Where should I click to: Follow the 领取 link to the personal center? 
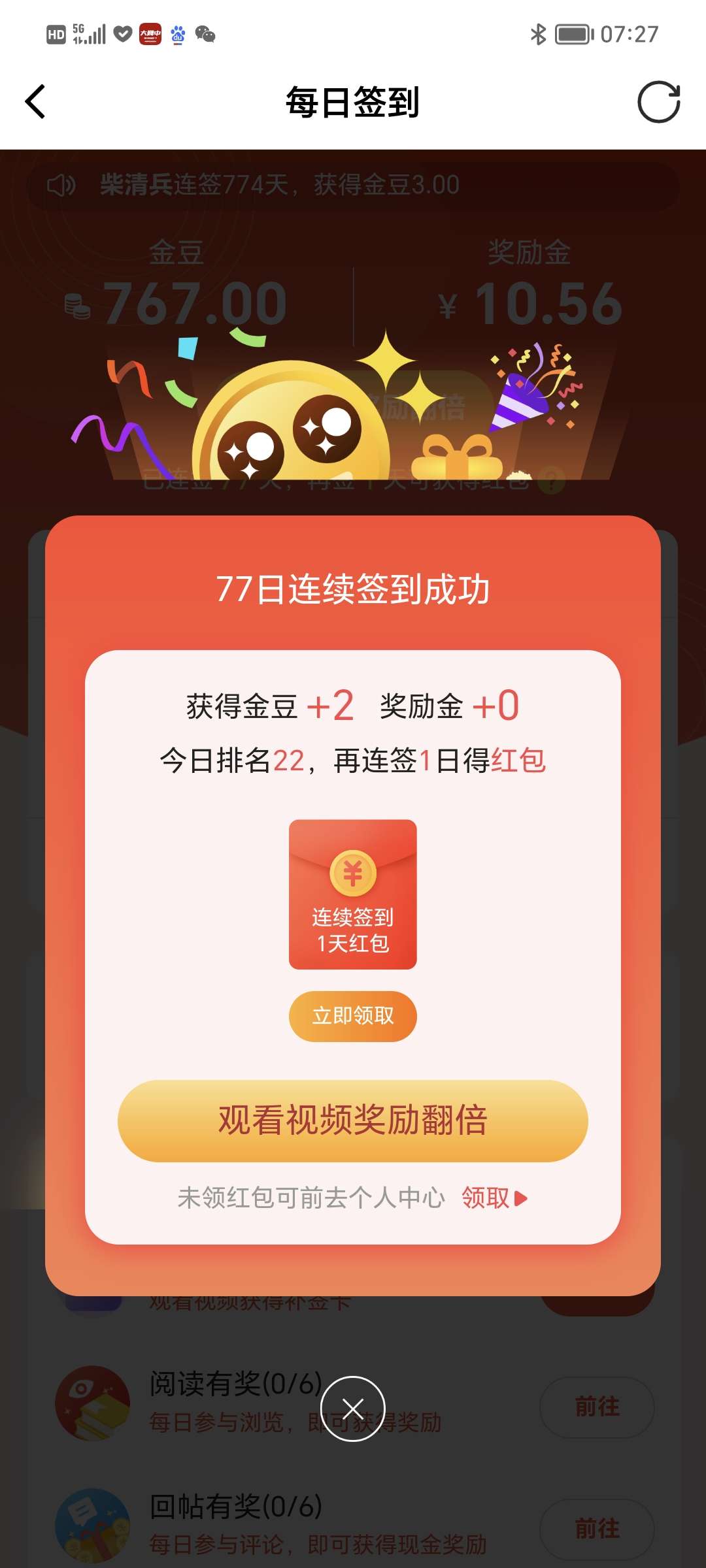click(494, 1198)
